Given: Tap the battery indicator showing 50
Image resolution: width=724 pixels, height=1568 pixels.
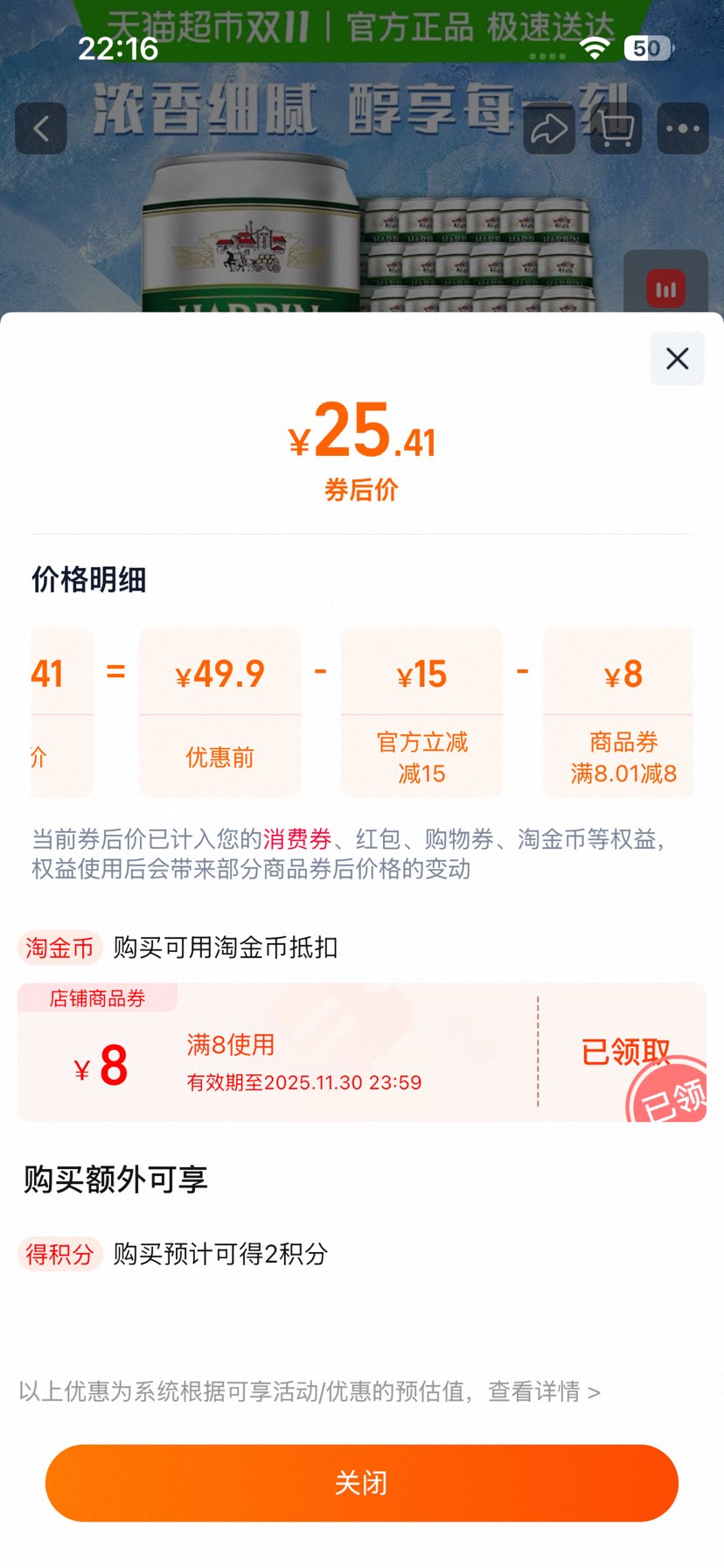Looking at the screenshot, I should pos(646,49).
